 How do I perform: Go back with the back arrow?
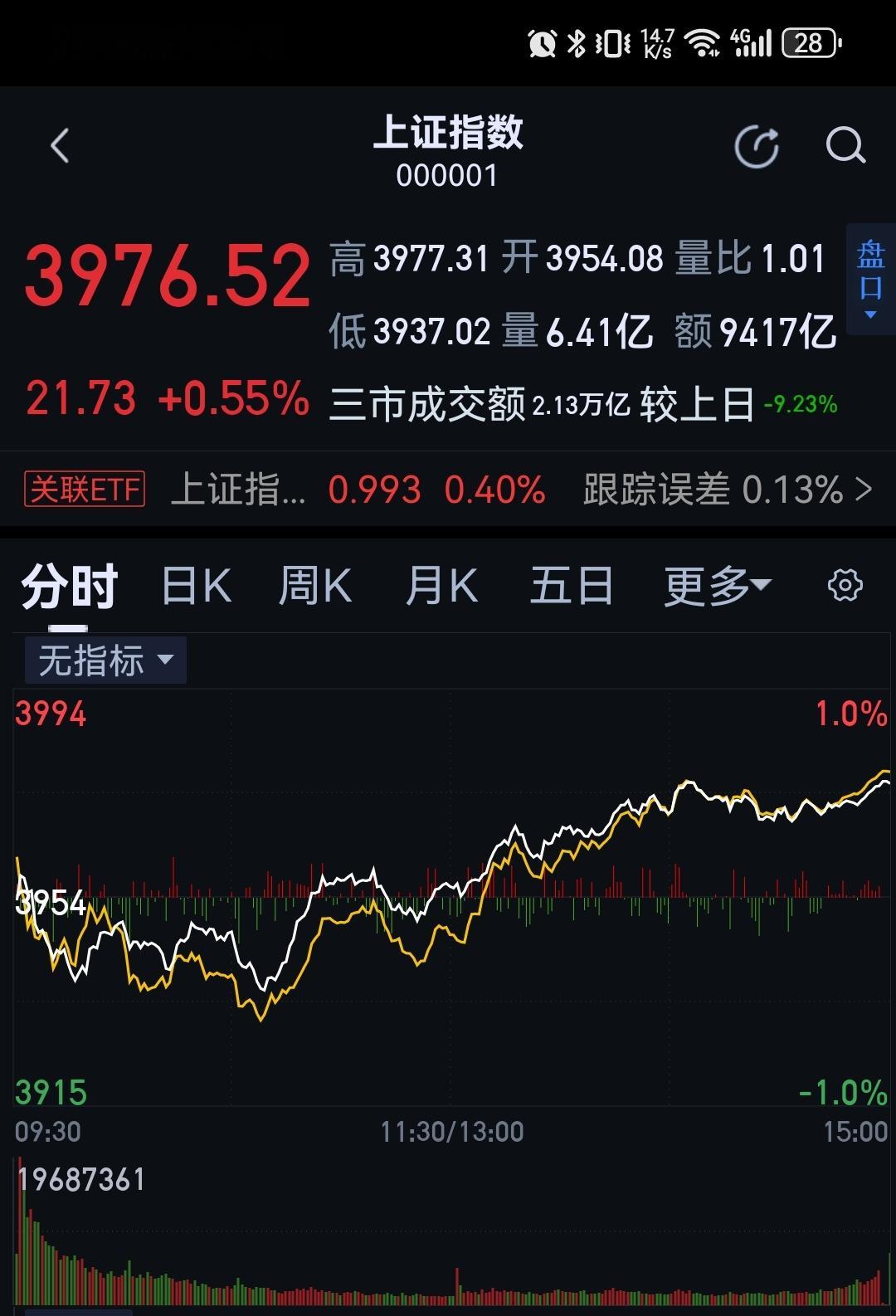click(x=58, y=144)
